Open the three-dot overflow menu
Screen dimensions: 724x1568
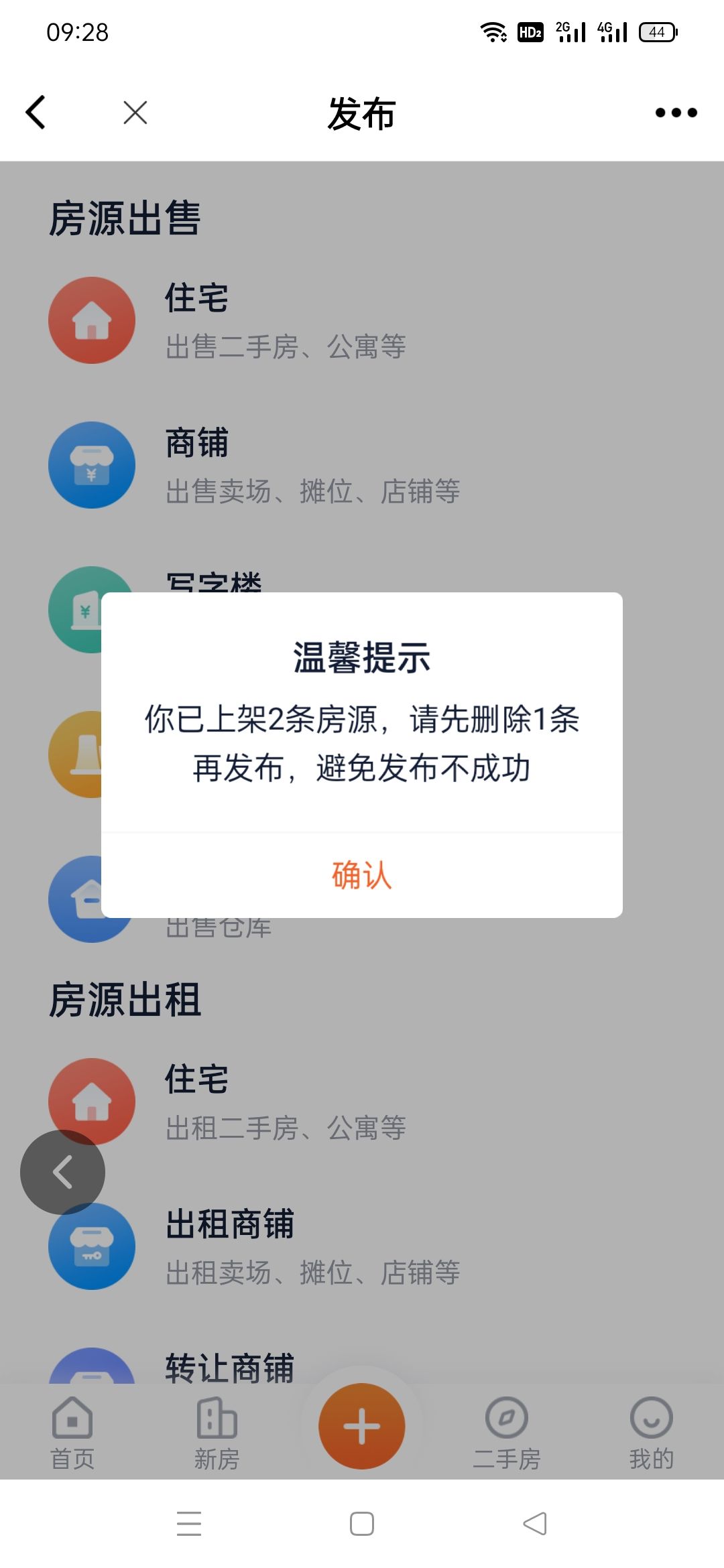tap(676, 113)
